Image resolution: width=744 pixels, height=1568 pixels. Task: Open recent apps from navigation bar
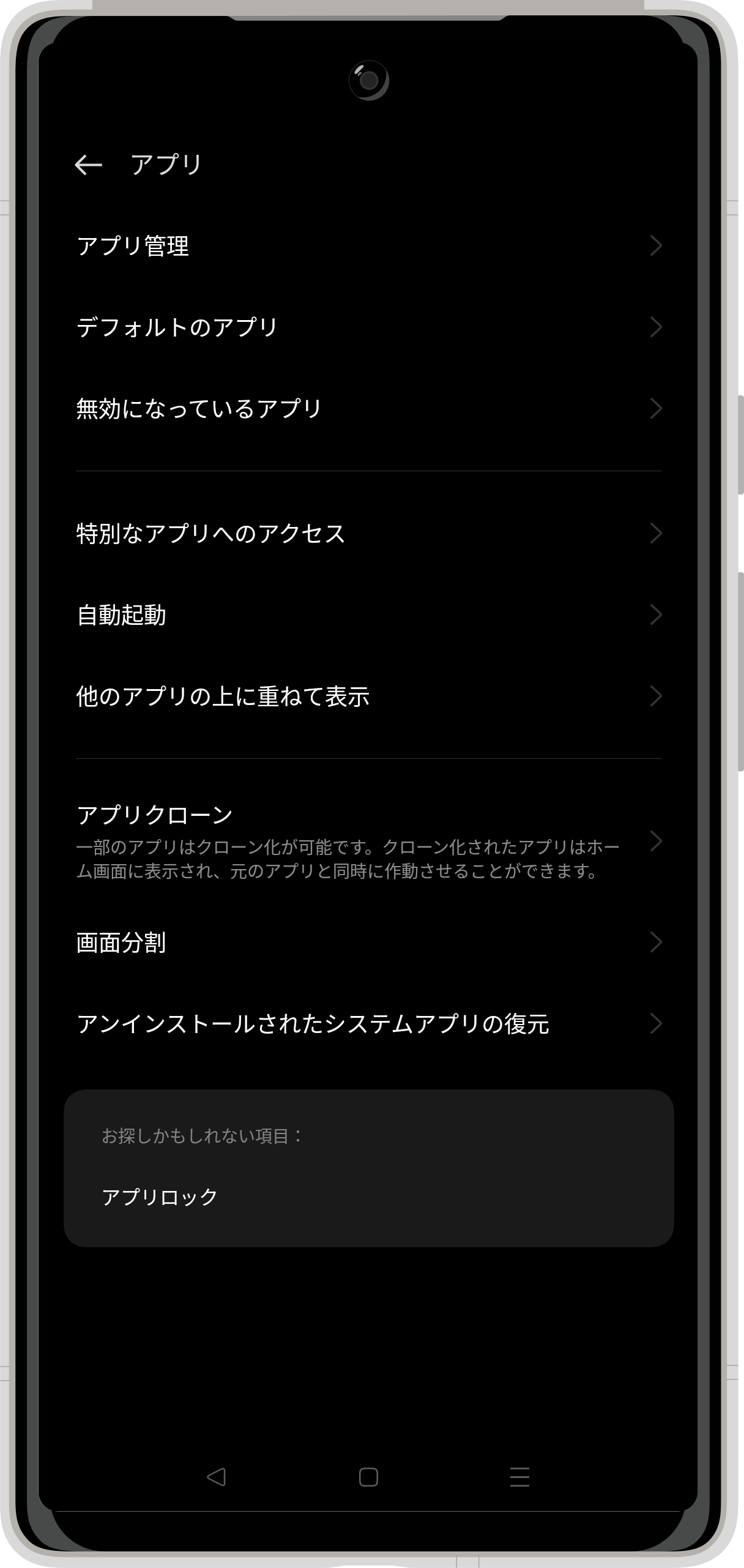(519, 1477)
